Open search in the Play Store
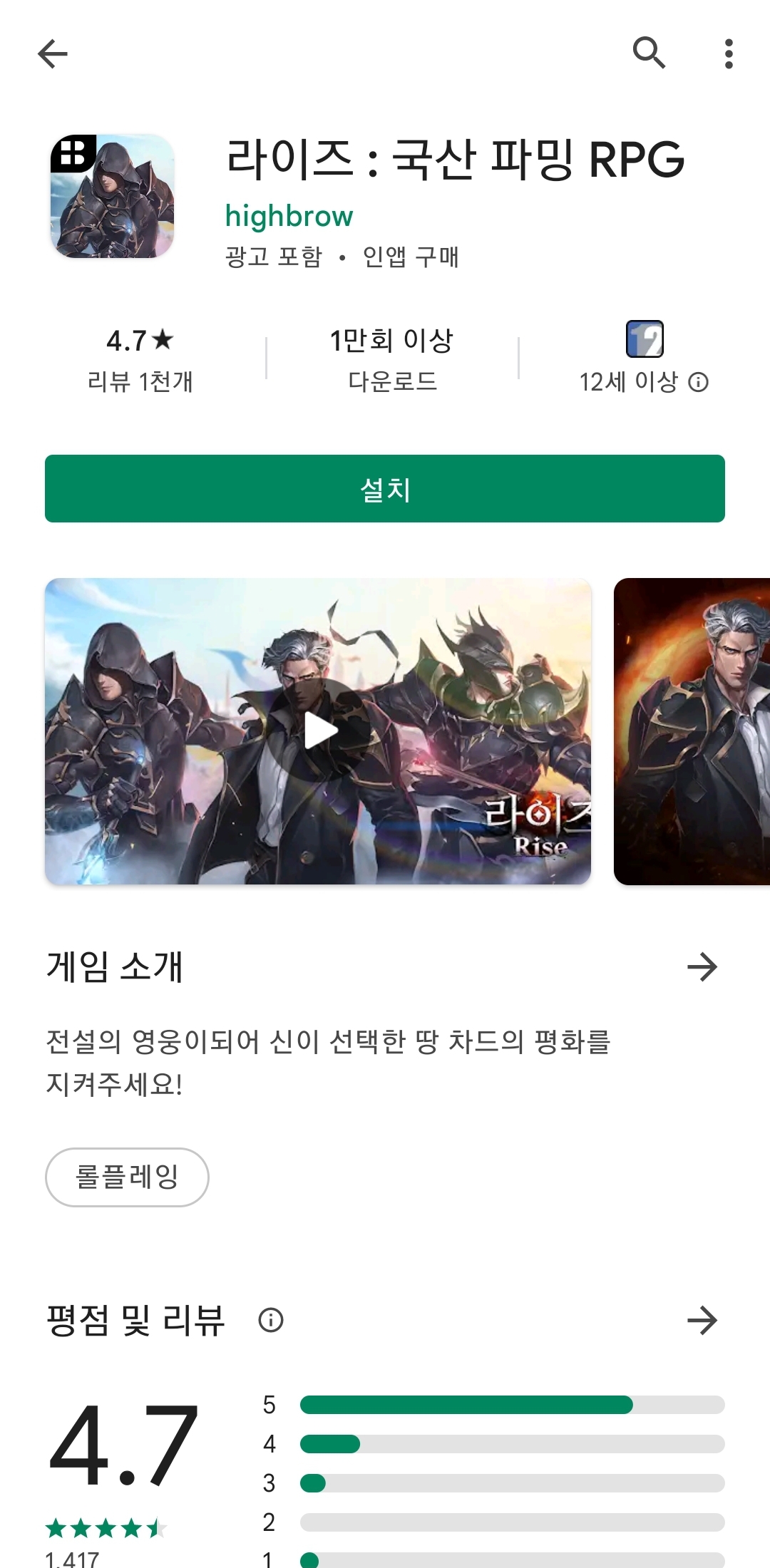770x1568 pixels. 649,53
